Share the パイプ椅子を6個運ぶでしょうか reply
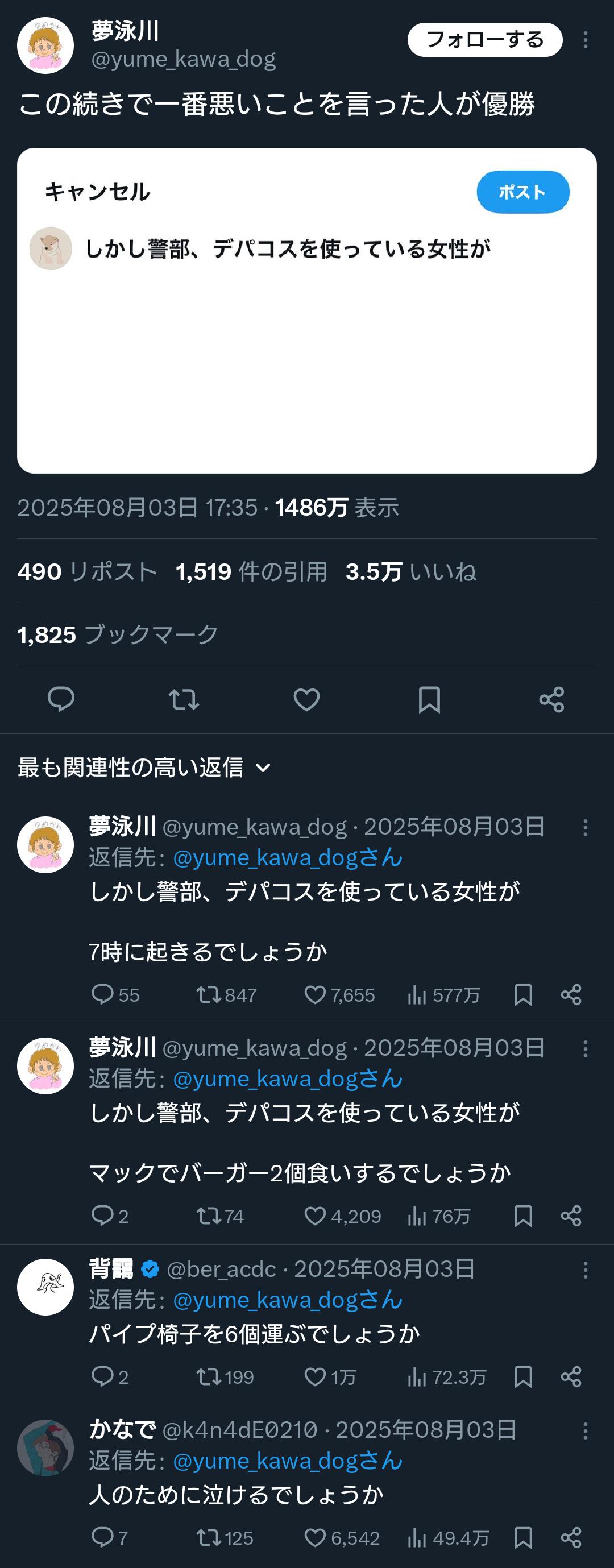 [x=571, y=1376]
